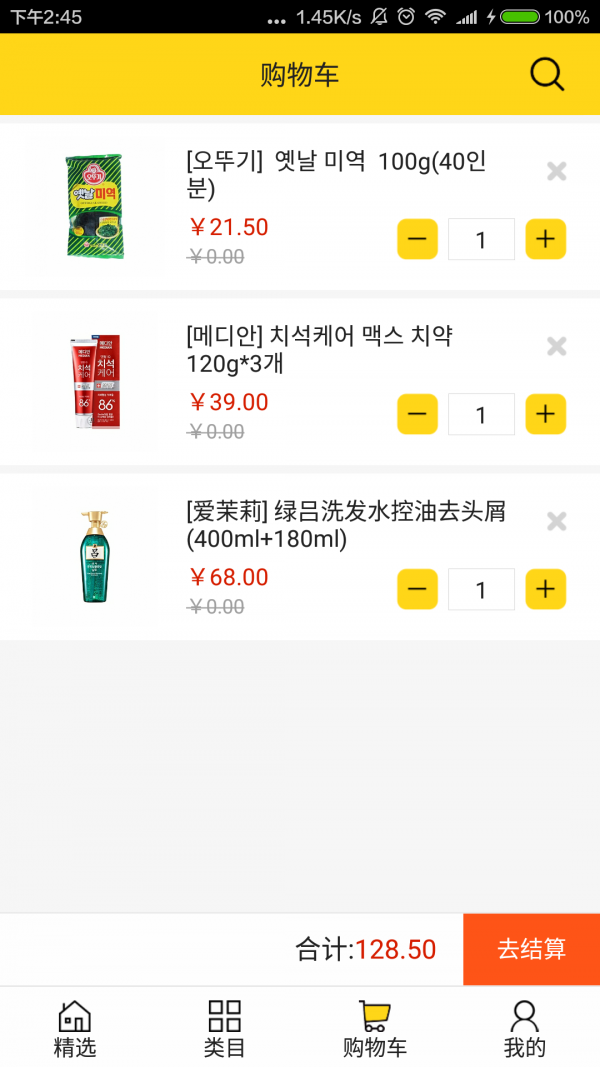This screenshot has width=600, height=1067.
Task: Open the 치석케어 toothpaste product image
Action: [94, 382]
